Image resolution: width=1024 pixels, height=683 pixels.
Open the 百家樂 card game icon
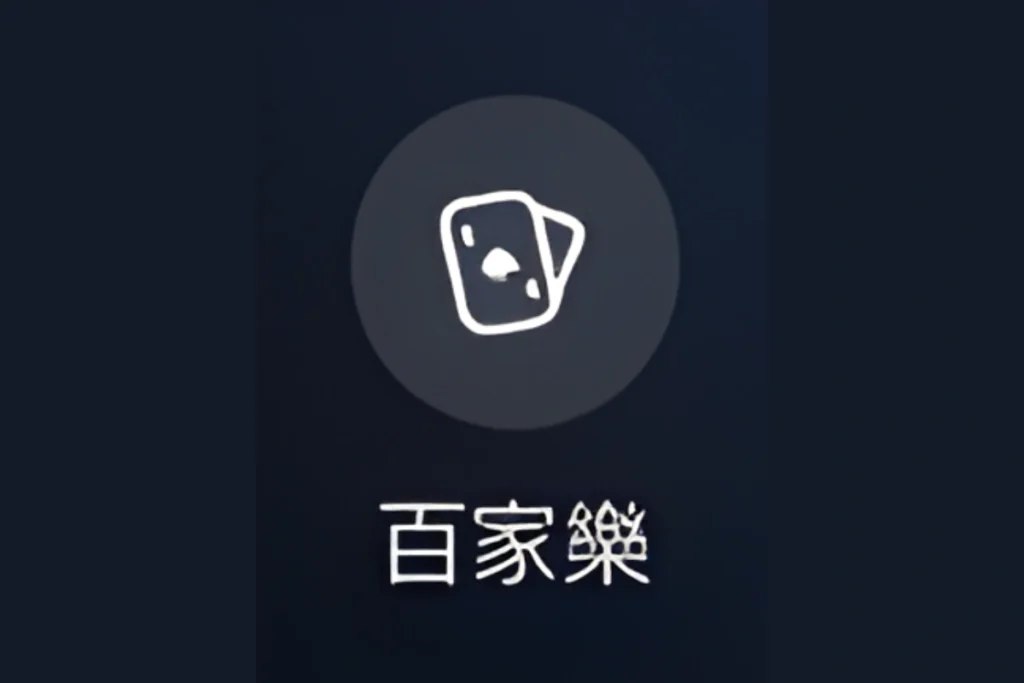coord(514,262)
